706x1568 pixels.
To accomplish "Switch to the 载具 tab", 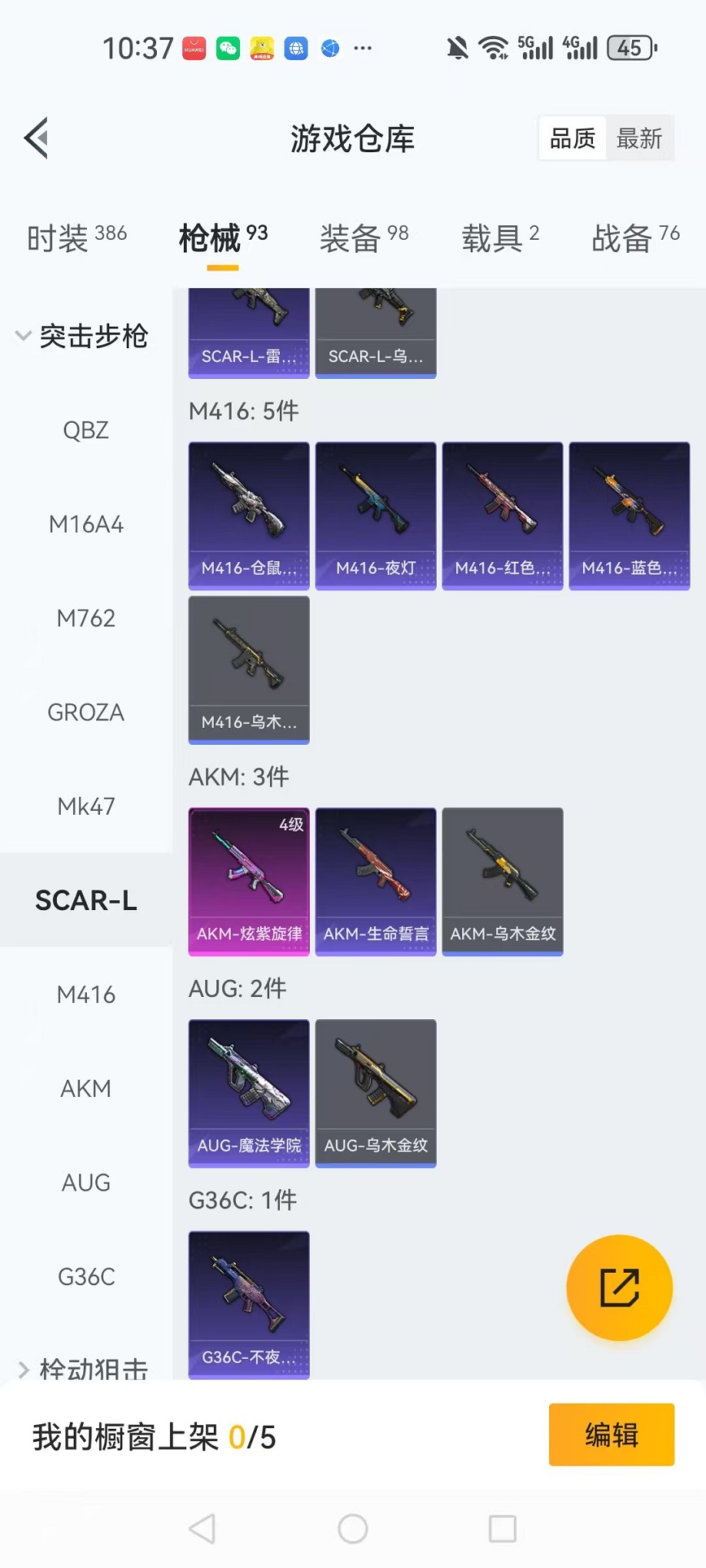I will click(x=500, y=238).
